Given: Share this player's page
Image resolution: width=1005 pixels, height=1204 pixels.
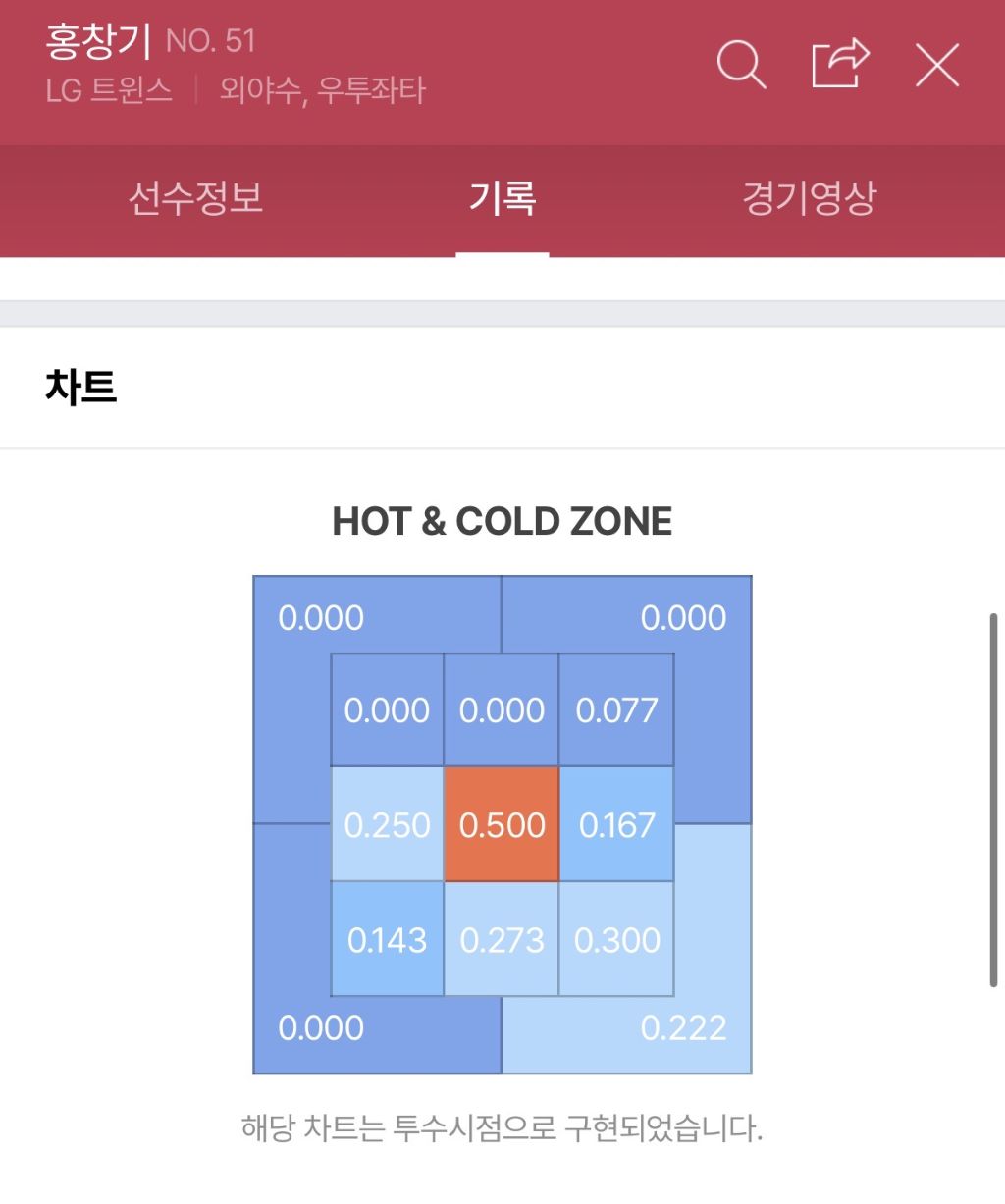Looking at the screenshot, I should (x=840, y=64).
